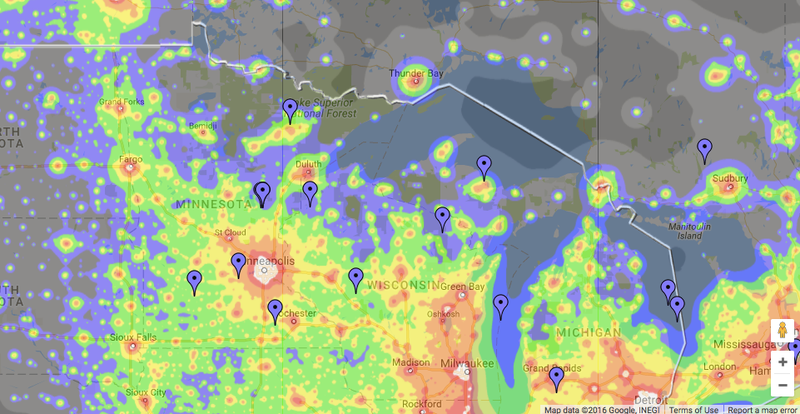Open the Terms of Use link

[x=693, y=409]
